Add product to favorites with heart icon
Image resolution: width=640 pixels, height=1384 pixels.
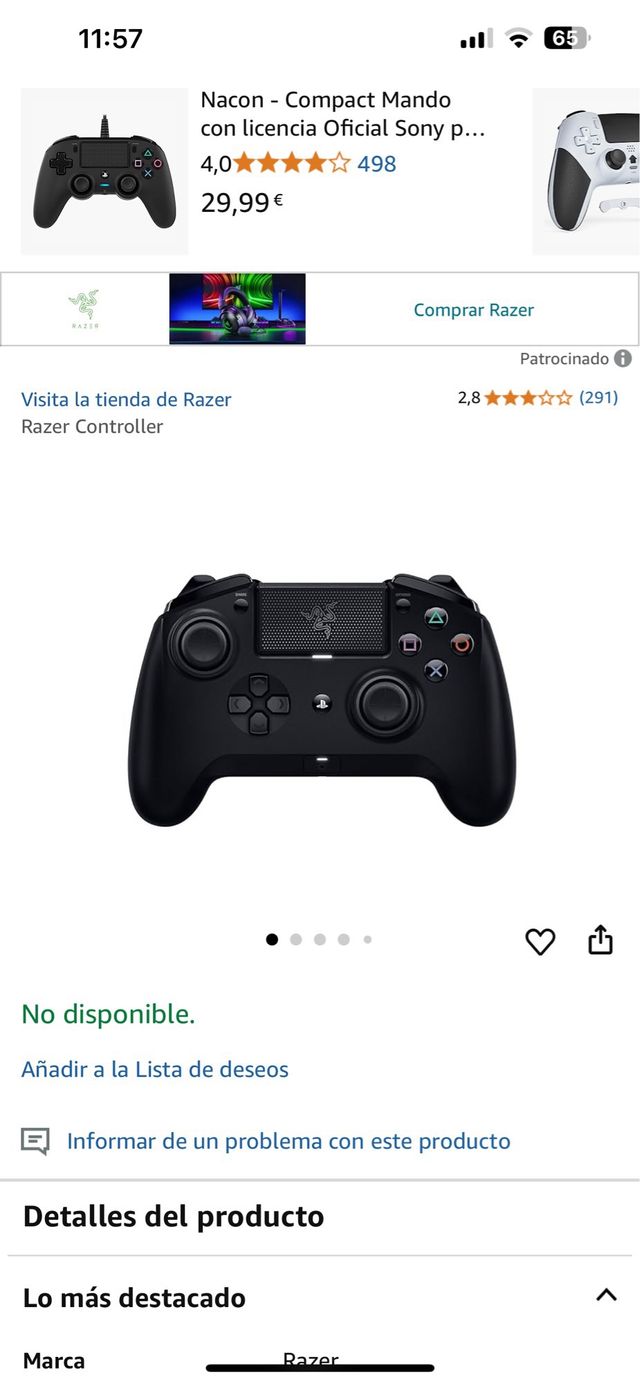540,941
